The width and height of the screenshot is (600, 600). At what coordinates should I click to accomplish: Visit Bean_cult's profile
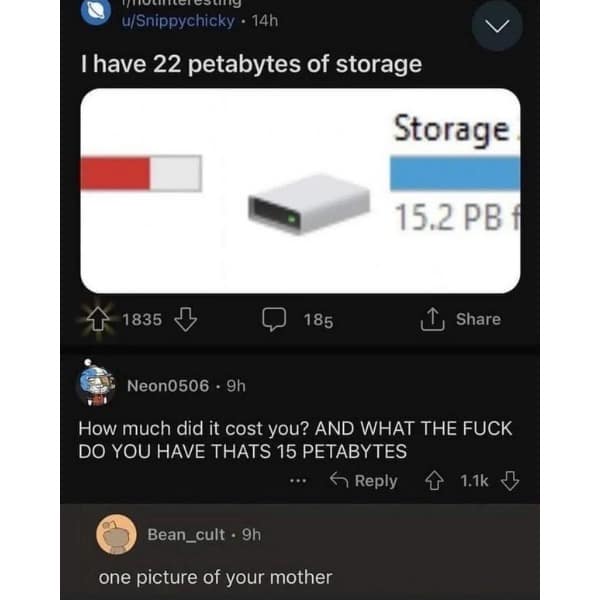pos(186,535)
